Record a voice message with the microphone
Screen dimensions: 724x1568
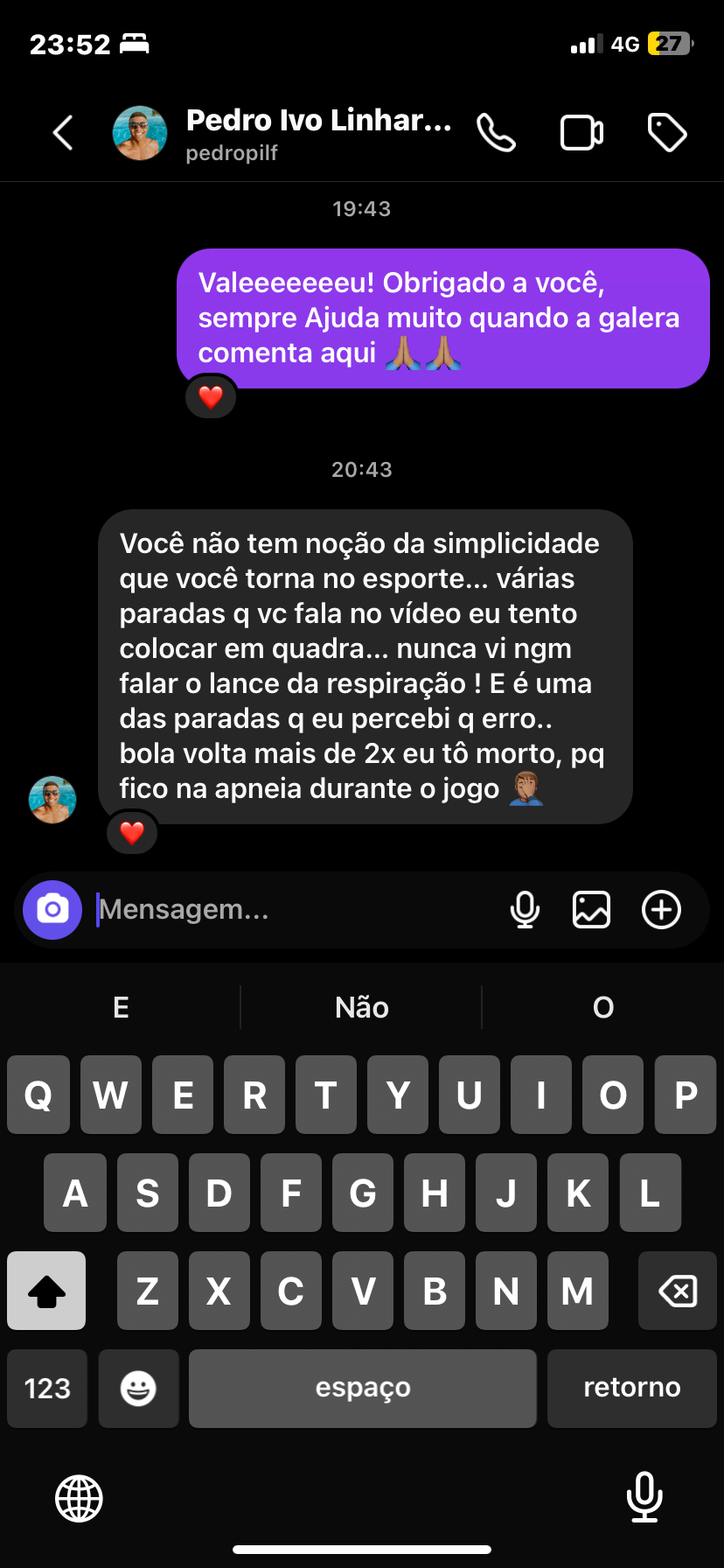click(525, 910)
